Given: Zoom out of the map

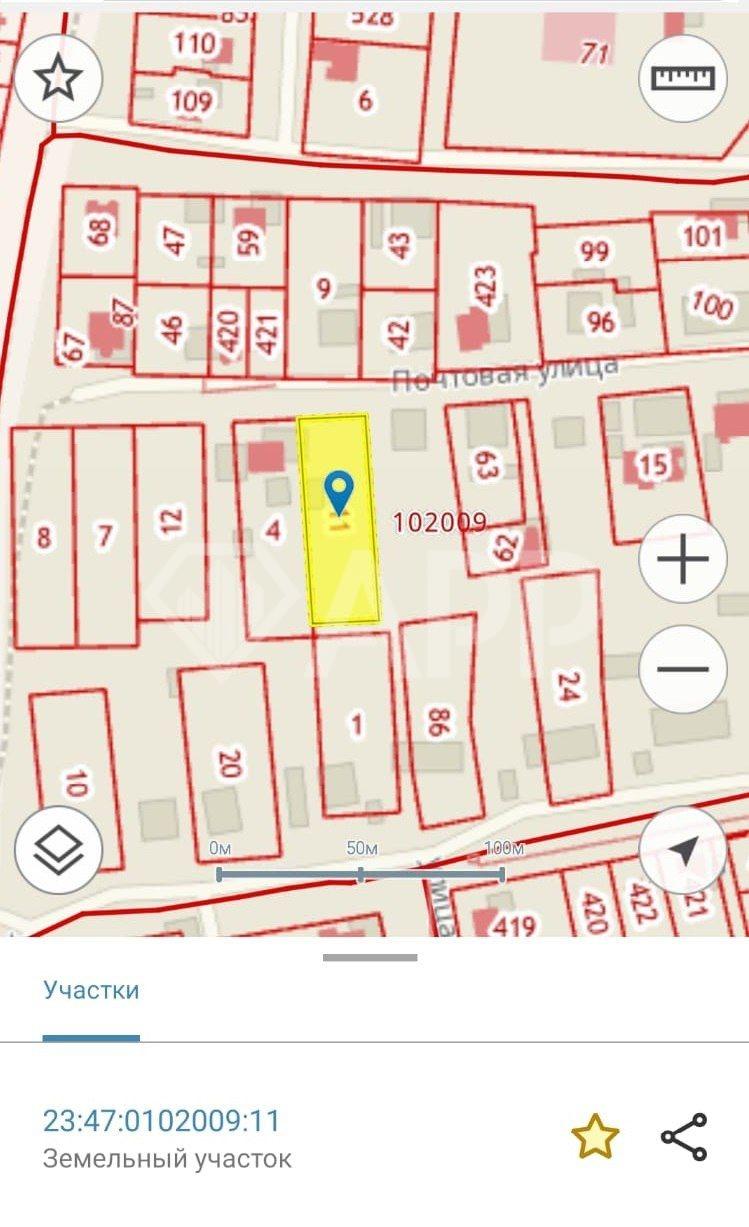Looking at the screenshot, I should (x=683, y=669).
